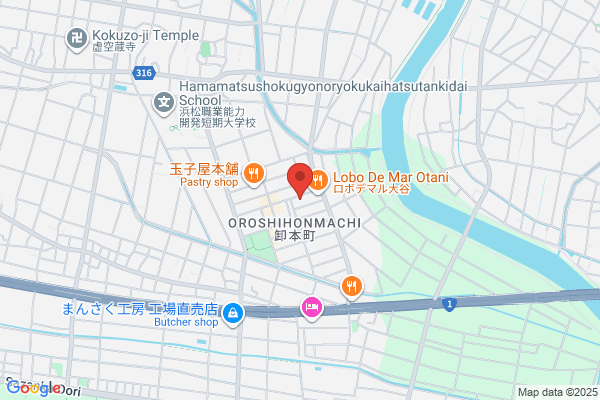The height and width of the screenshot is (400, 600).
Task: Tap the pink hotel marker
Action: coord(310,307)
